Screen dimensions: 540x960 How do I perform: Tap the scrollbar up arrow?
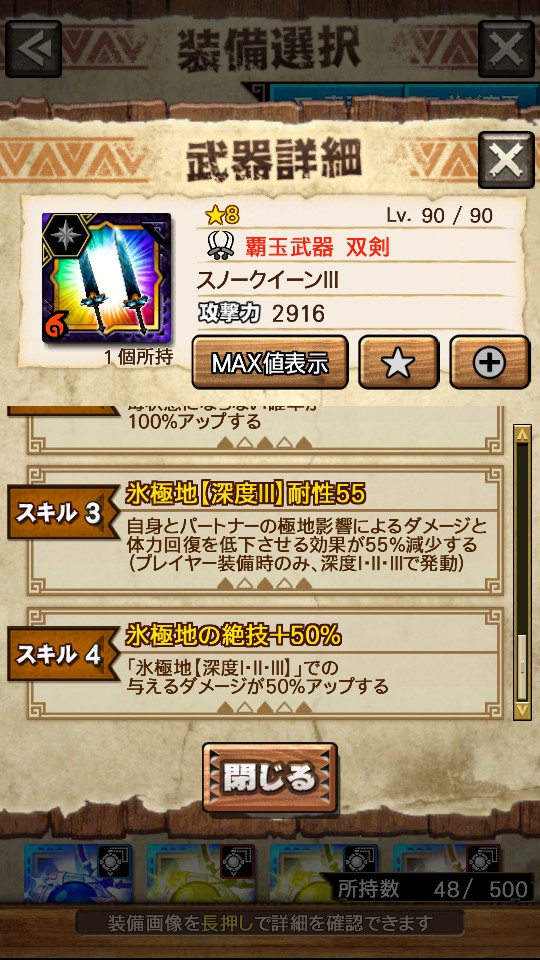pyautogui.click(x=522, y=434)
